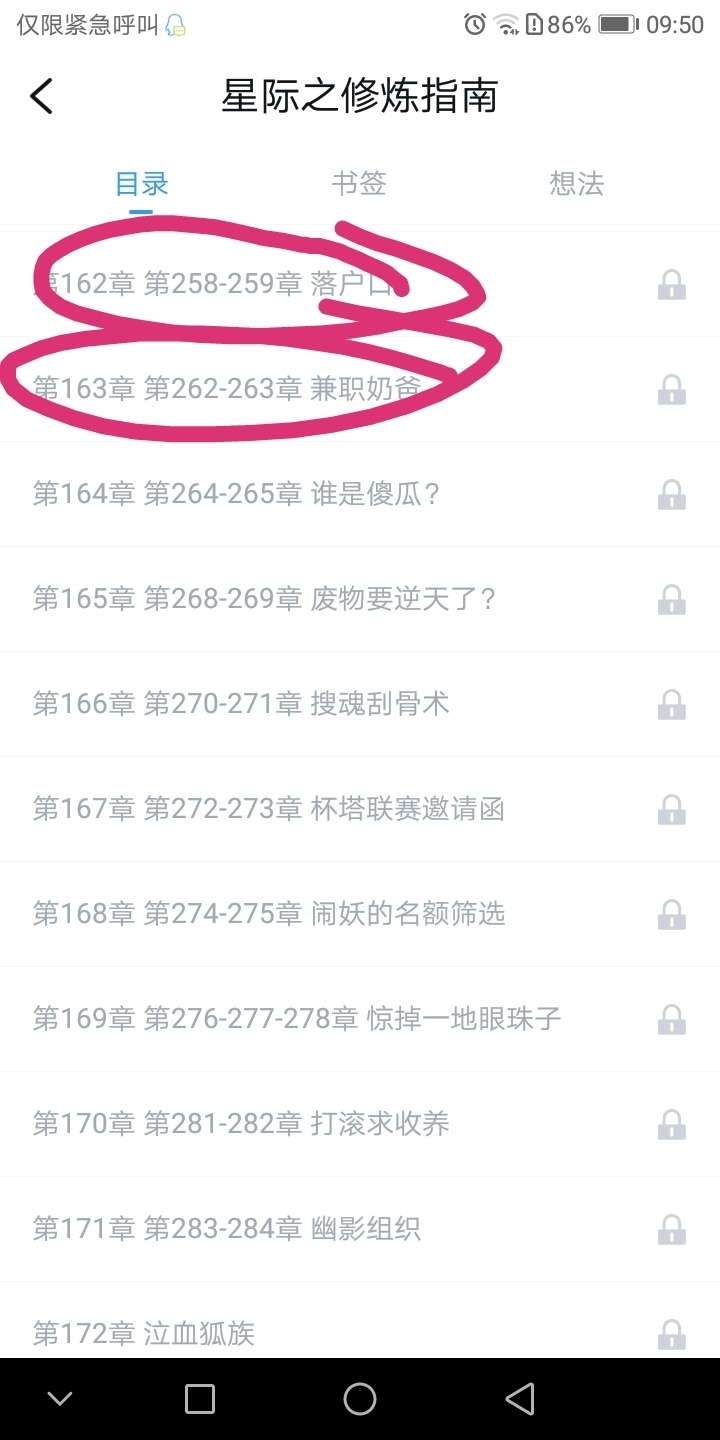Open chapter 第165章 废物要逆天了？
Viewport: 720px width, 1440px height.
(265, 599)
